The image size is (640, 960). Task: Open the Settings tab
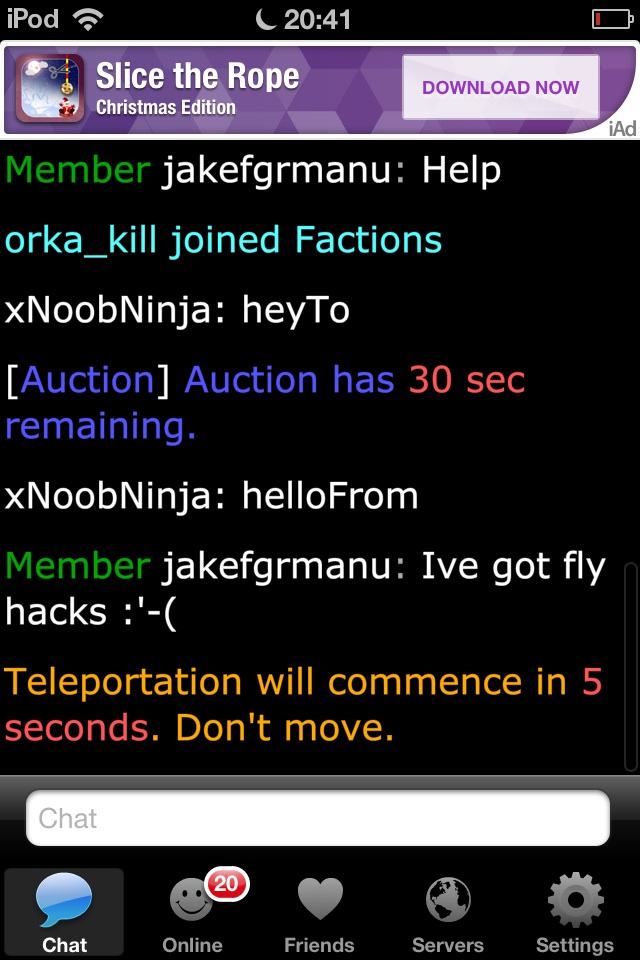tap(575, 912)
